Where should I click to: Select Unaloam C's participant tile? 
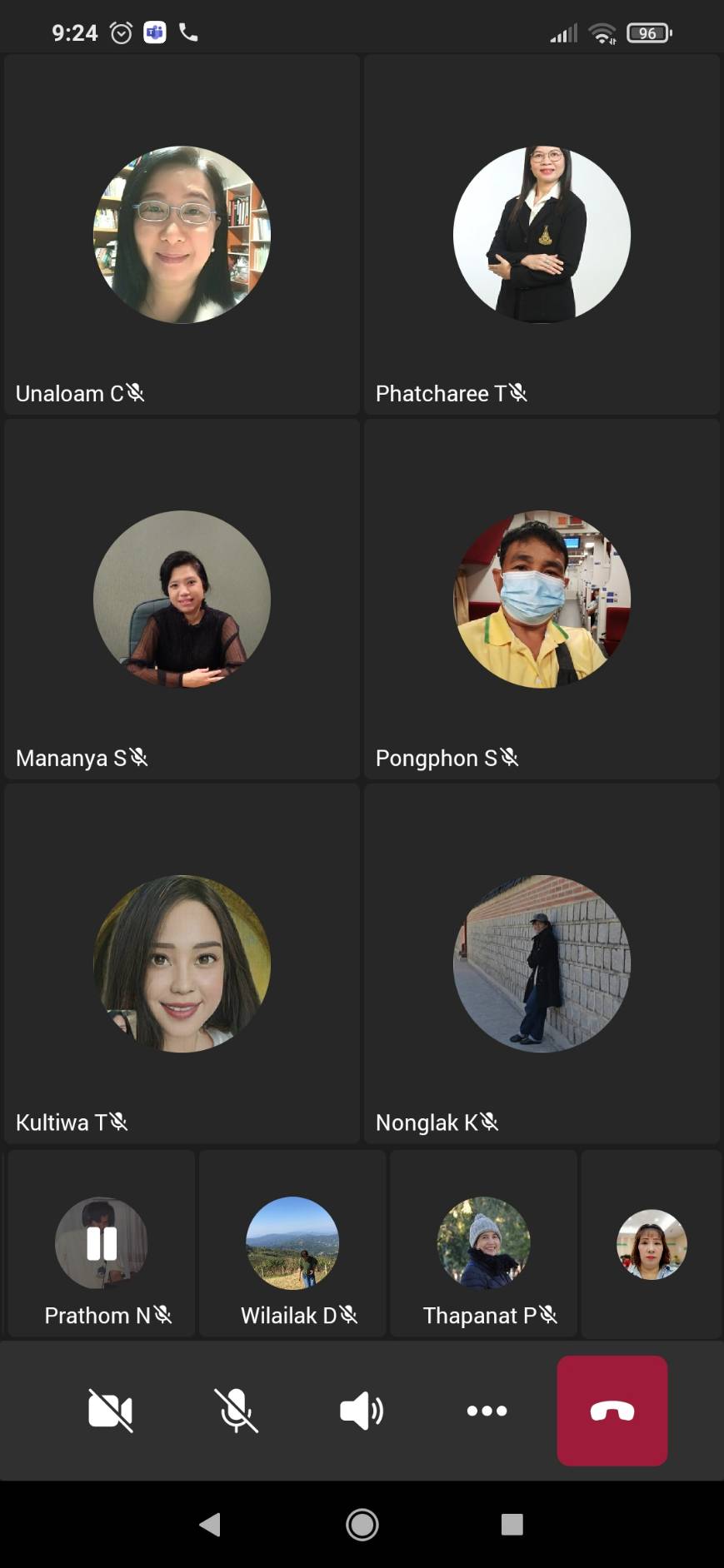(182, 235)
